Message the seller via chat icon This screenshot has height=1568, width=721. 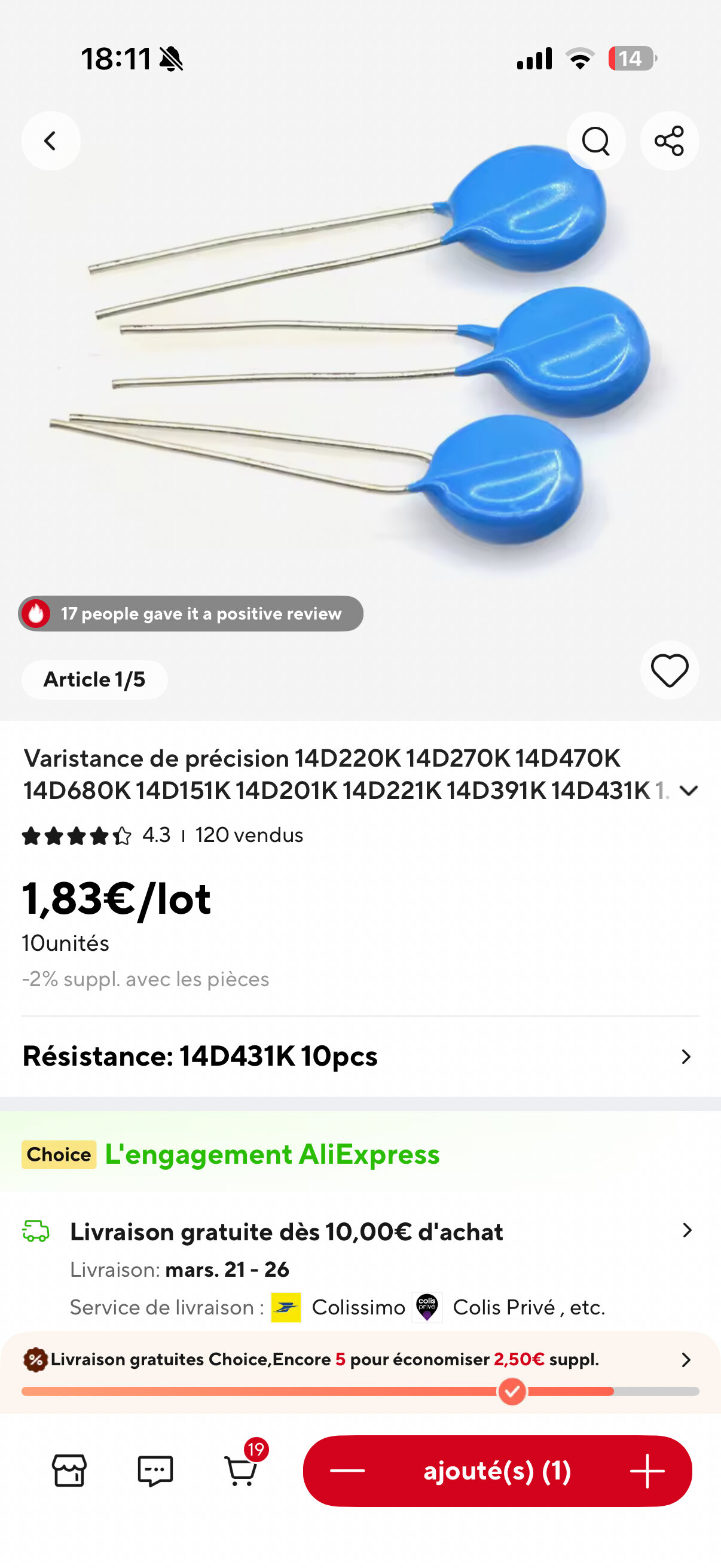tap(155, 1471)
